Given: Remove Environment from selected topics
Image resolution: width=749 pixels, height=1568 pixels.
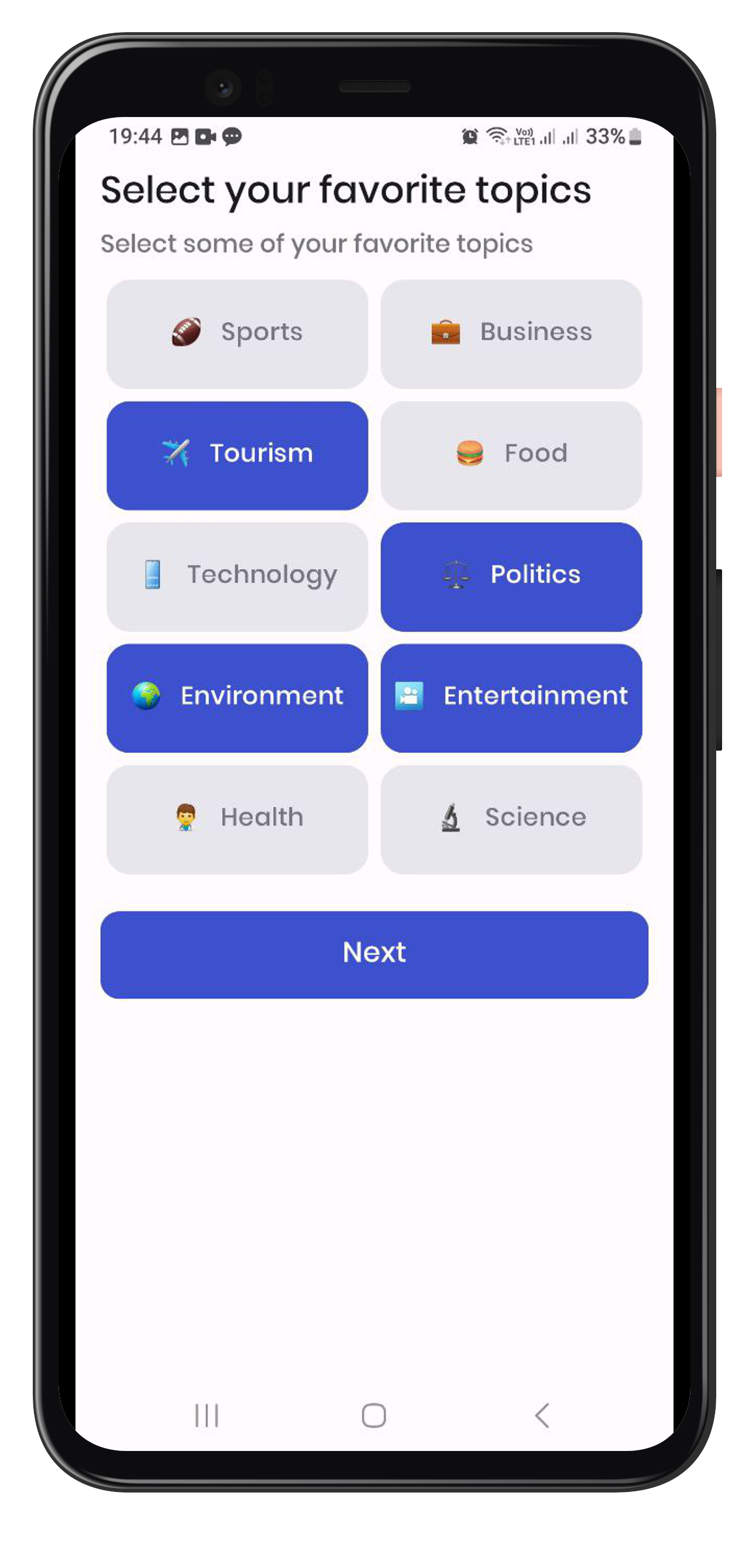Looking at the screenshot, I should click(237, 698).
